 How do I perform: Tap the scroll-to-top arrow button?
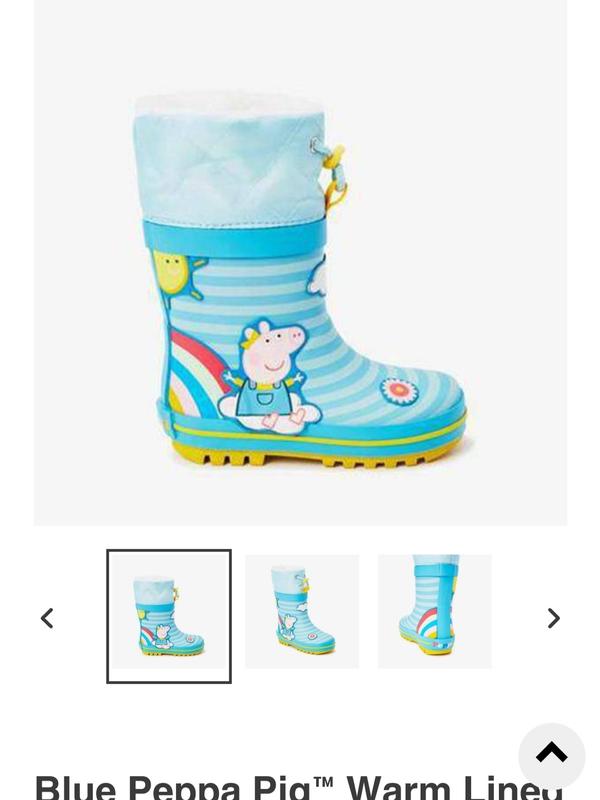pos(551,755)
